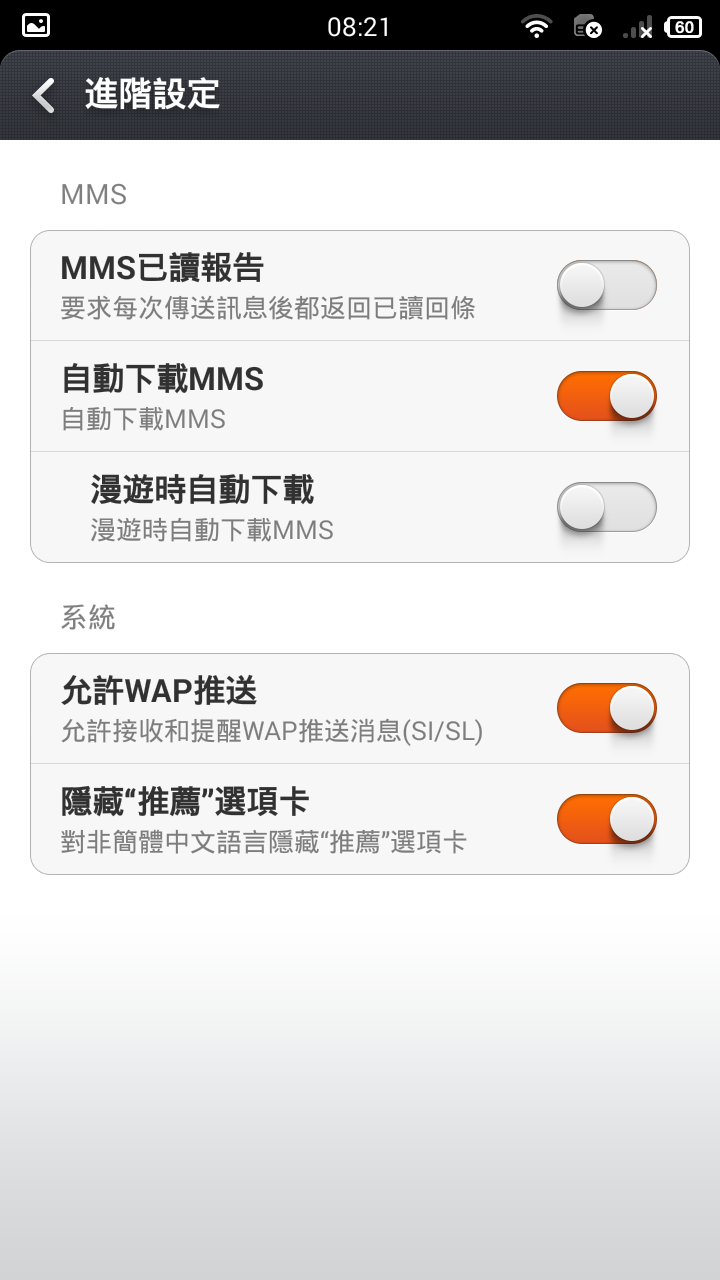The width and height of the screenshot is (720, 1280).
Task: Toggle off 隱藏“推薦”選項卡
Action: [607, 819]
